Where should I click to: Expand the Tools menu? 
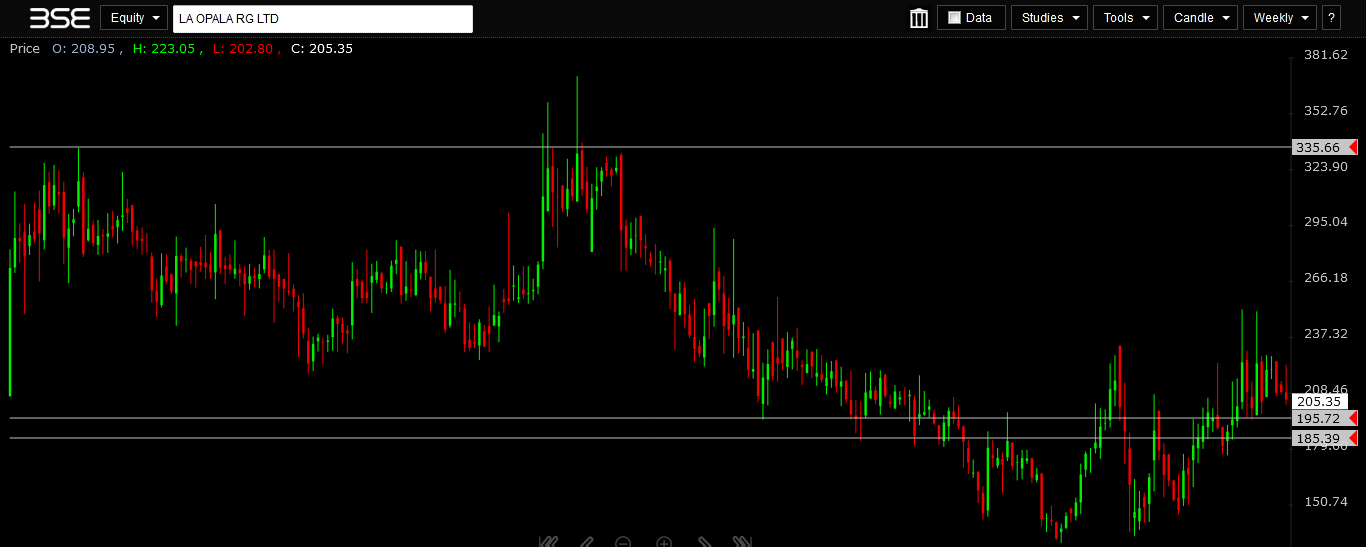coord(1125,18)
